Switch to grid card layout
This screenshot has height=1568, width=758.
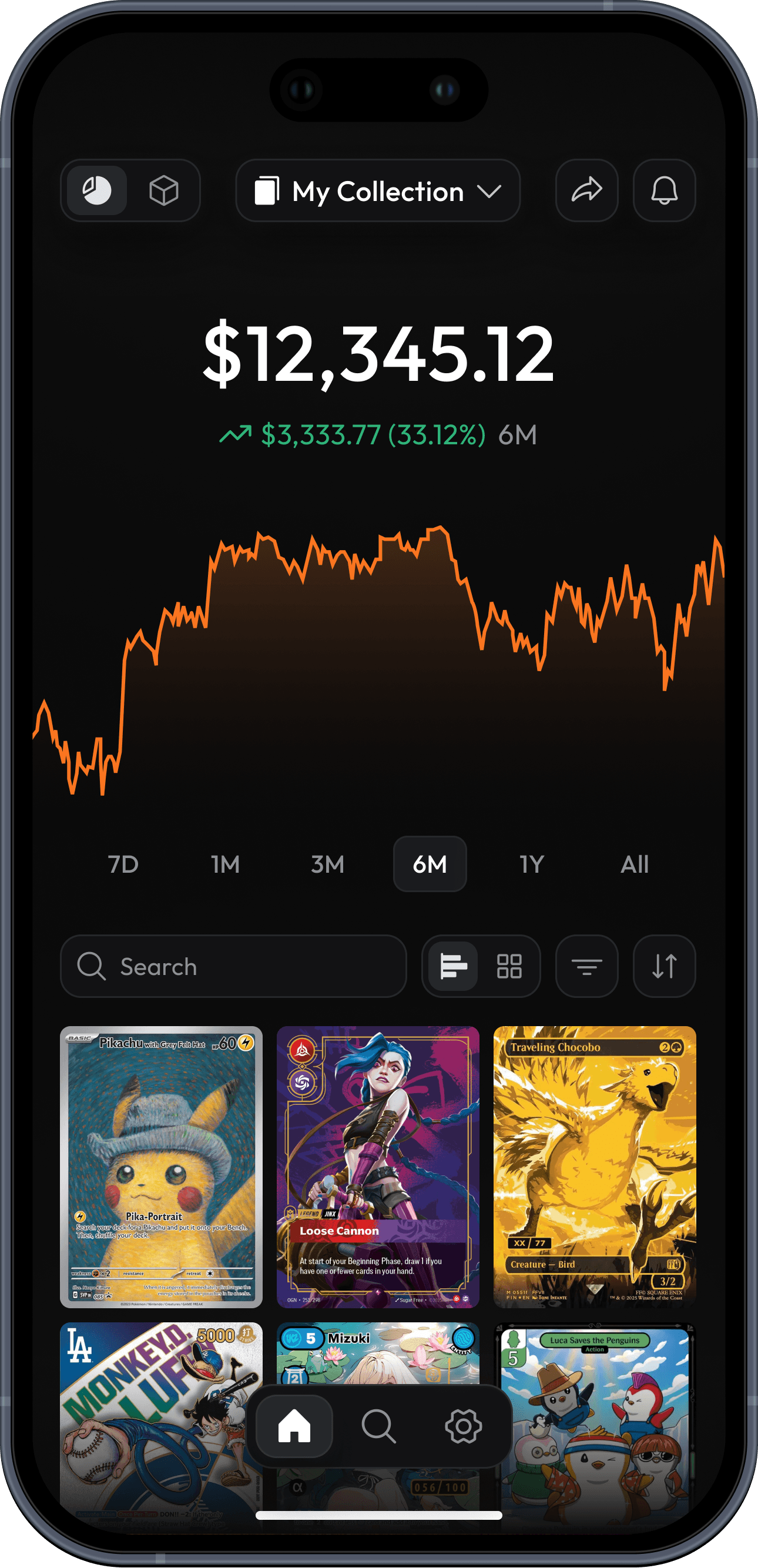tap(510, 967)
